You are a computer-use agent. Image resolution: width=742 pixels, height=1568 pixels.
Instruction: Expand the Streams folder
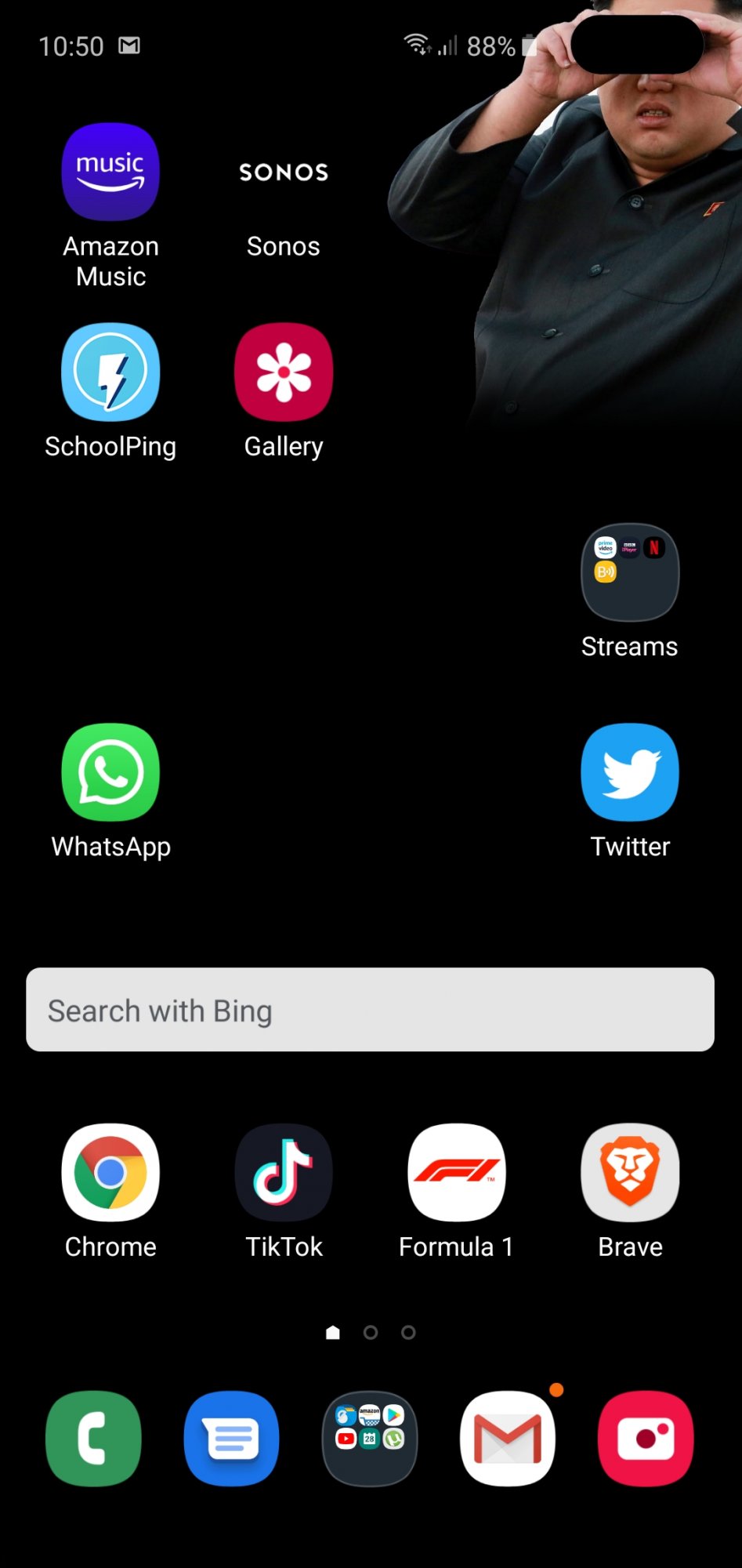[x=630, y=572]
